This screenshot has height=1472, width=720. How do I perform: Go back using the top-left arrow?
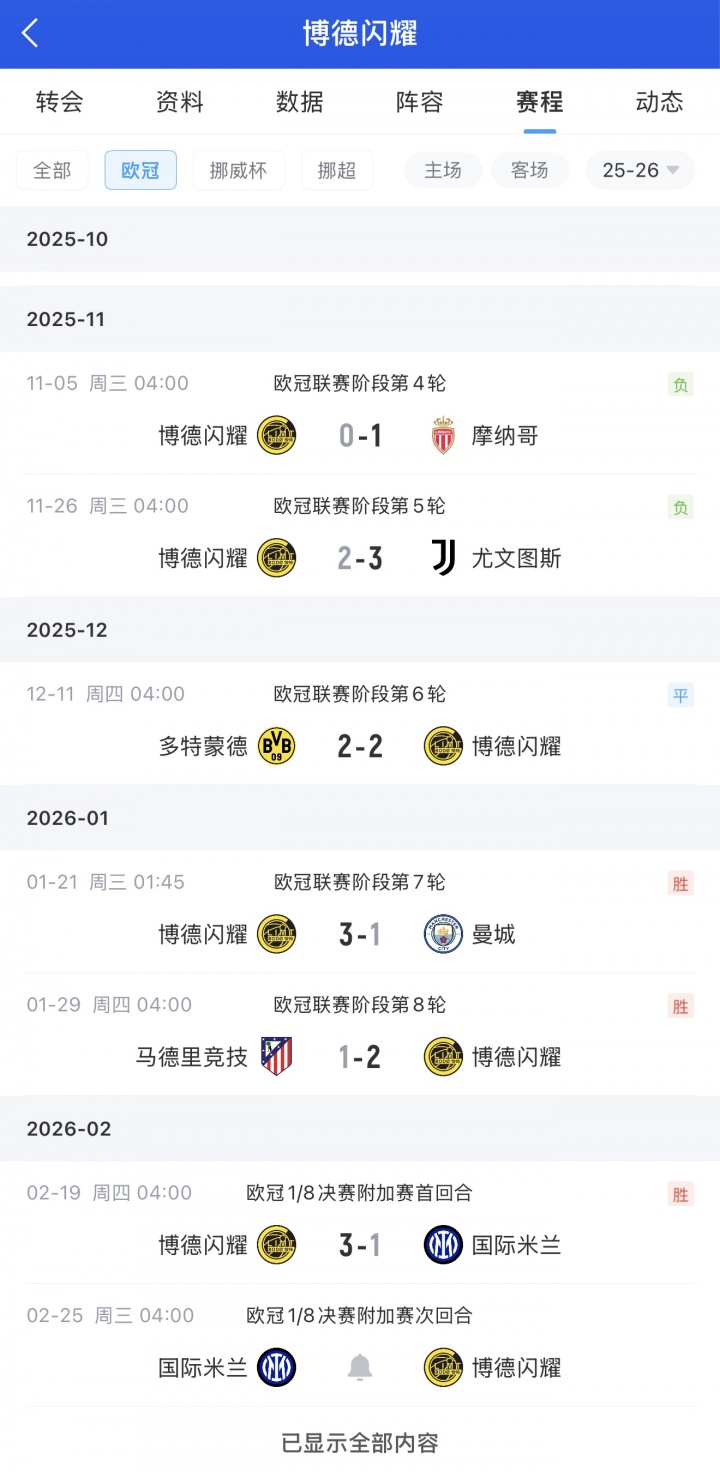coord(30,33)
